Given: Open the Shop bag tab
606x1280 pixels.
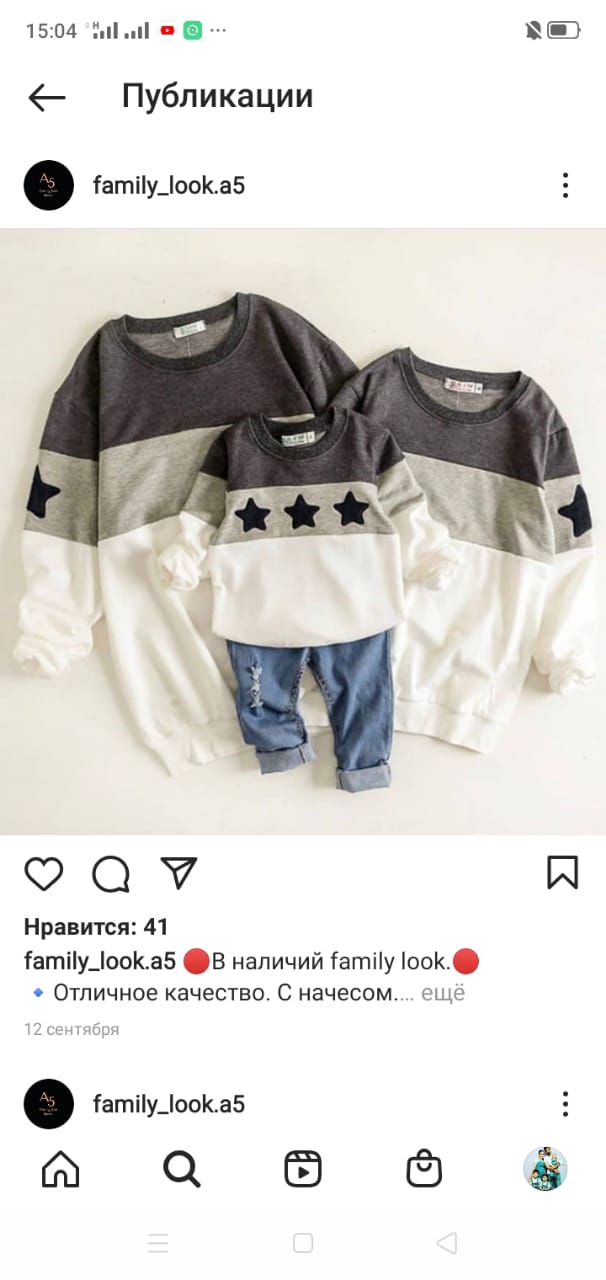Looking at the screenshot, I should tap(424, 1168).
